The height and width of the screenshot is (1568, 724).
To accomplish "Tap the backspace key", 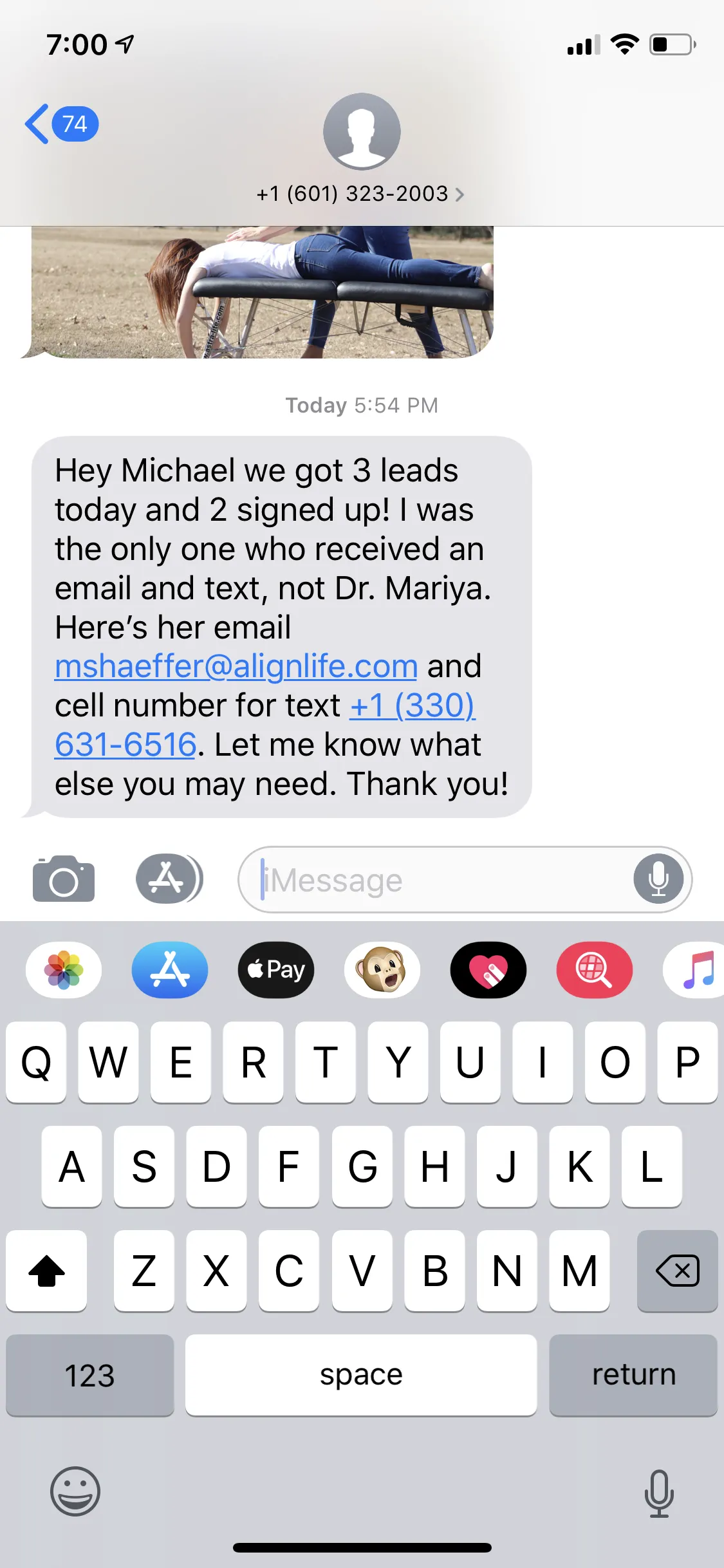I will coord(677,1271).
